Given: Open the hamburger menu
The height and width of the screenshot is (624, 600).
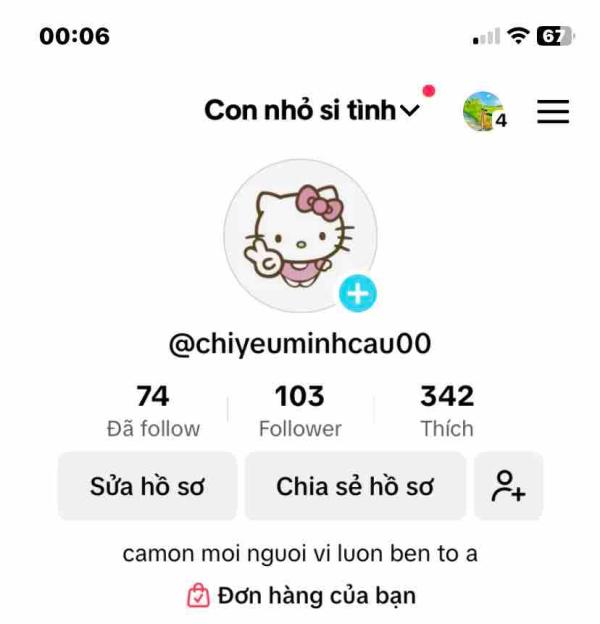Looking at the screenshot, I should [553, 111].
